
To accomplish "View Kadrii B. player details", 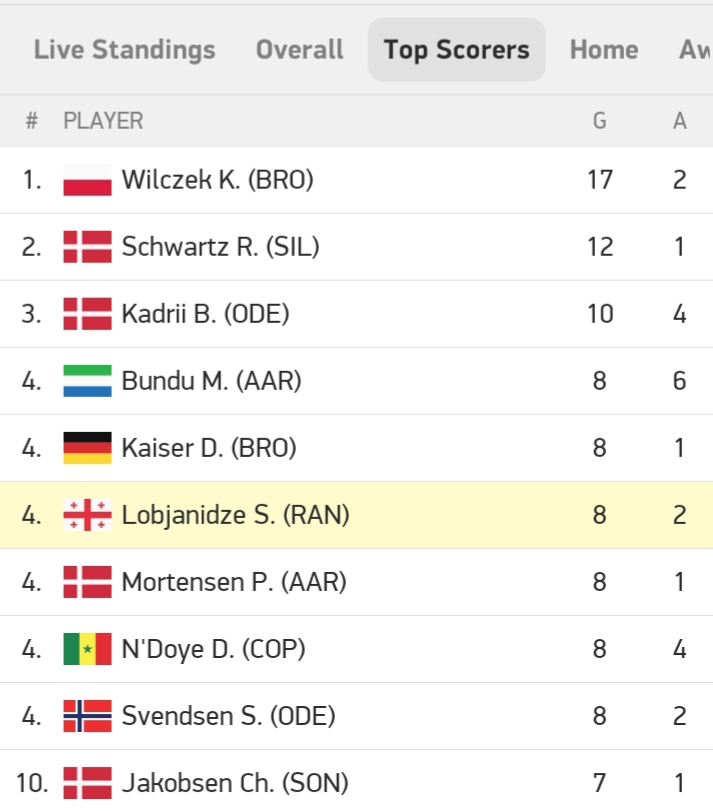I will click(205, 314).
